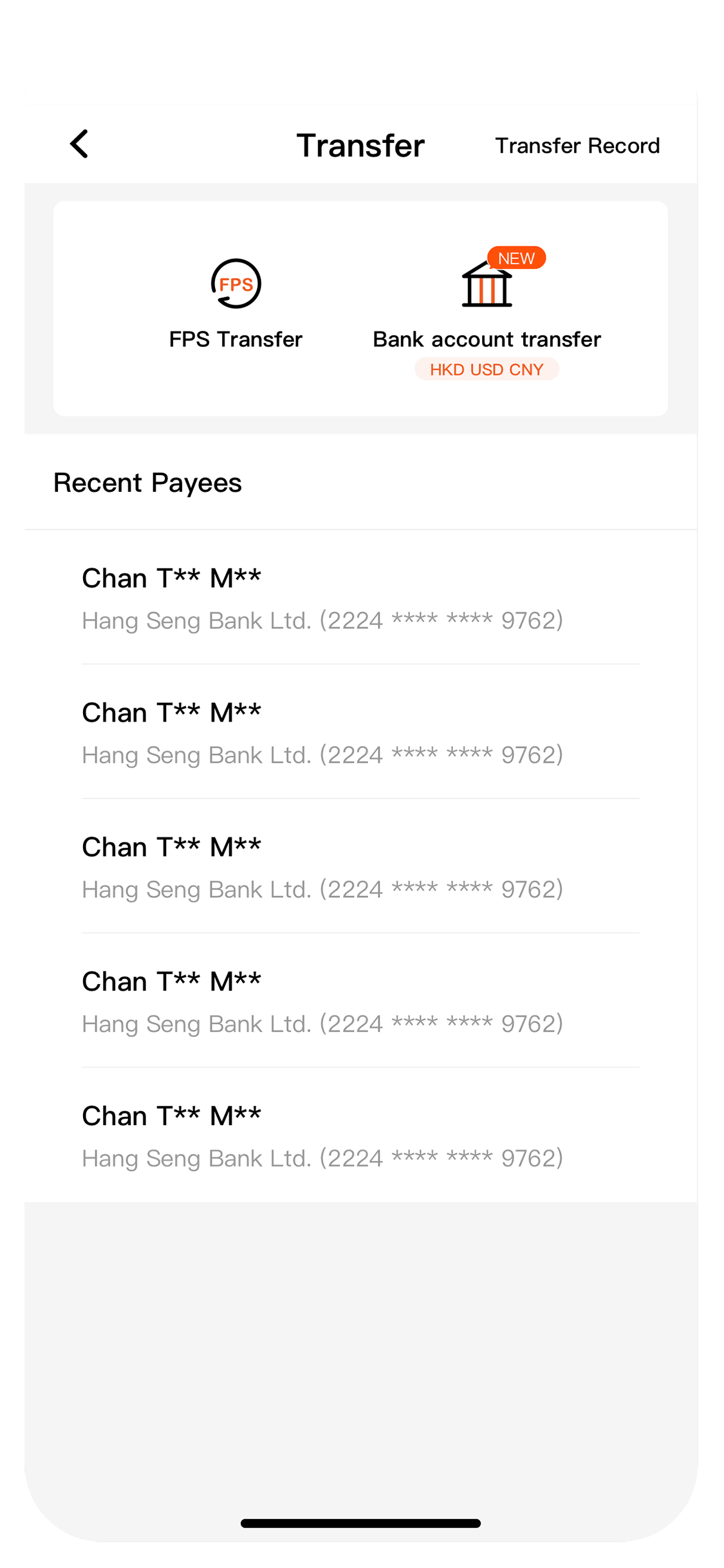The image size is (724, 1568).
Task: Select Bank account transfer
Action: tap(487, 310)
